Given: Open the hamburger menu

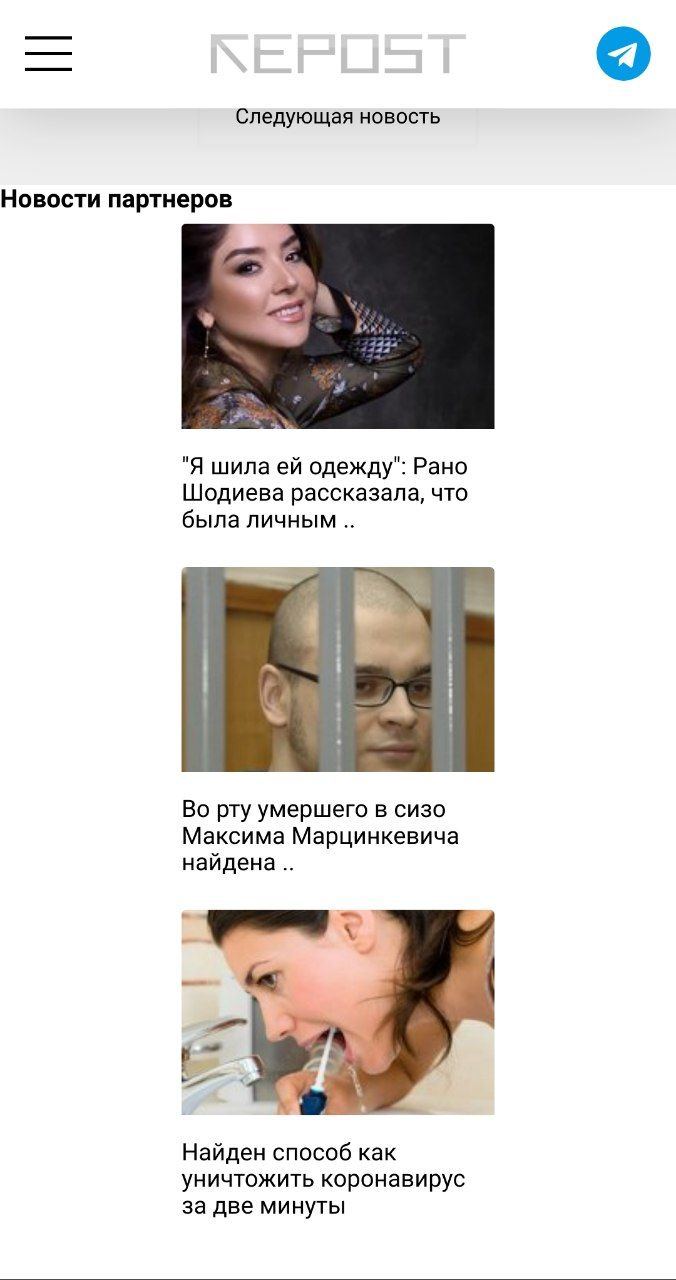Looking at the screenshot, I should tap(48, 53).
